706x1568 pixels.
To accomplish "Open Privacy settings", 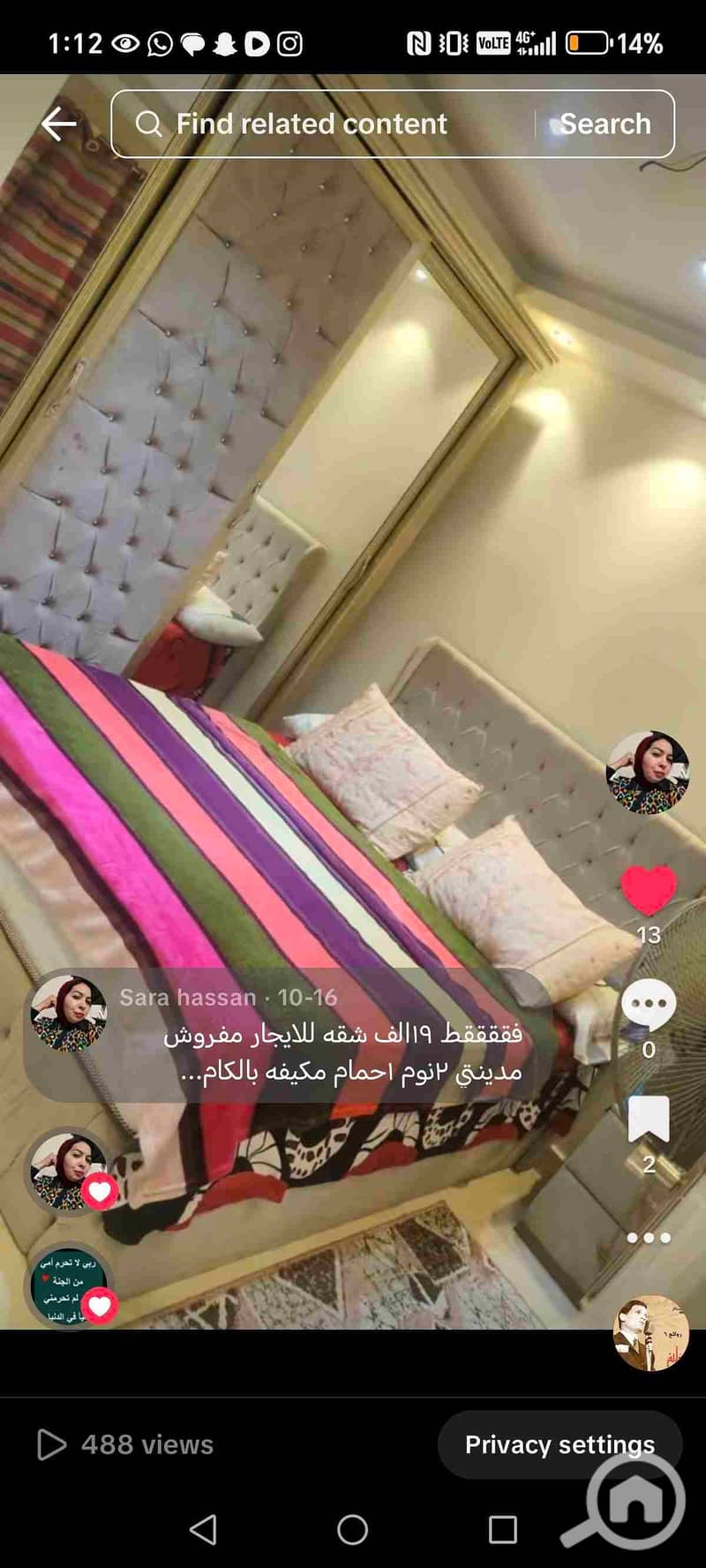I will pyautogui.click(x=560, y=1444).
